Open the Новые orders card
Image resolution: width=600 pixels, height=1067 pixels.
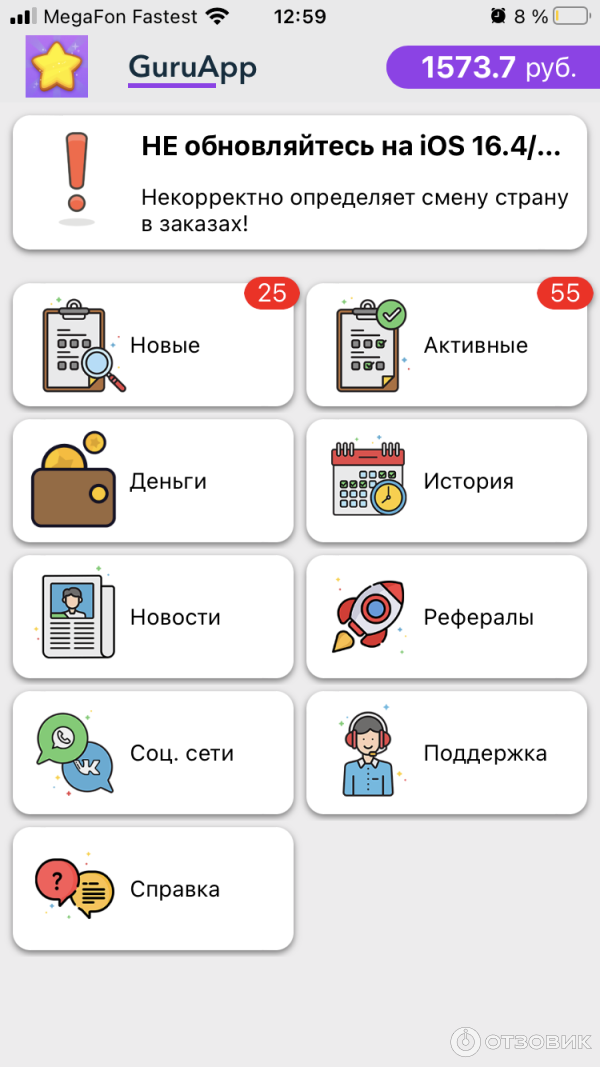153,345
